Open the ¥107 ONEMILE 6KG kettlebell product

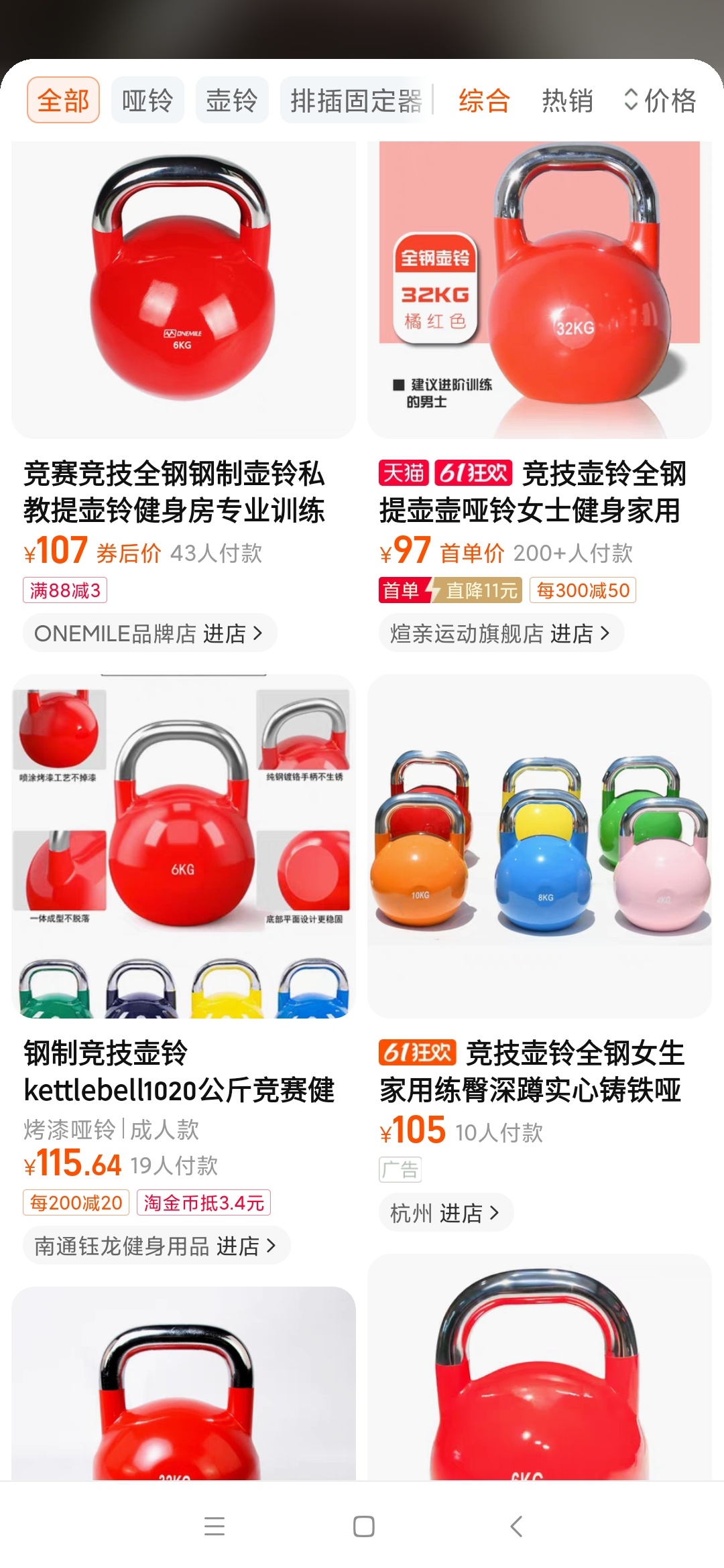coord(183,289)
